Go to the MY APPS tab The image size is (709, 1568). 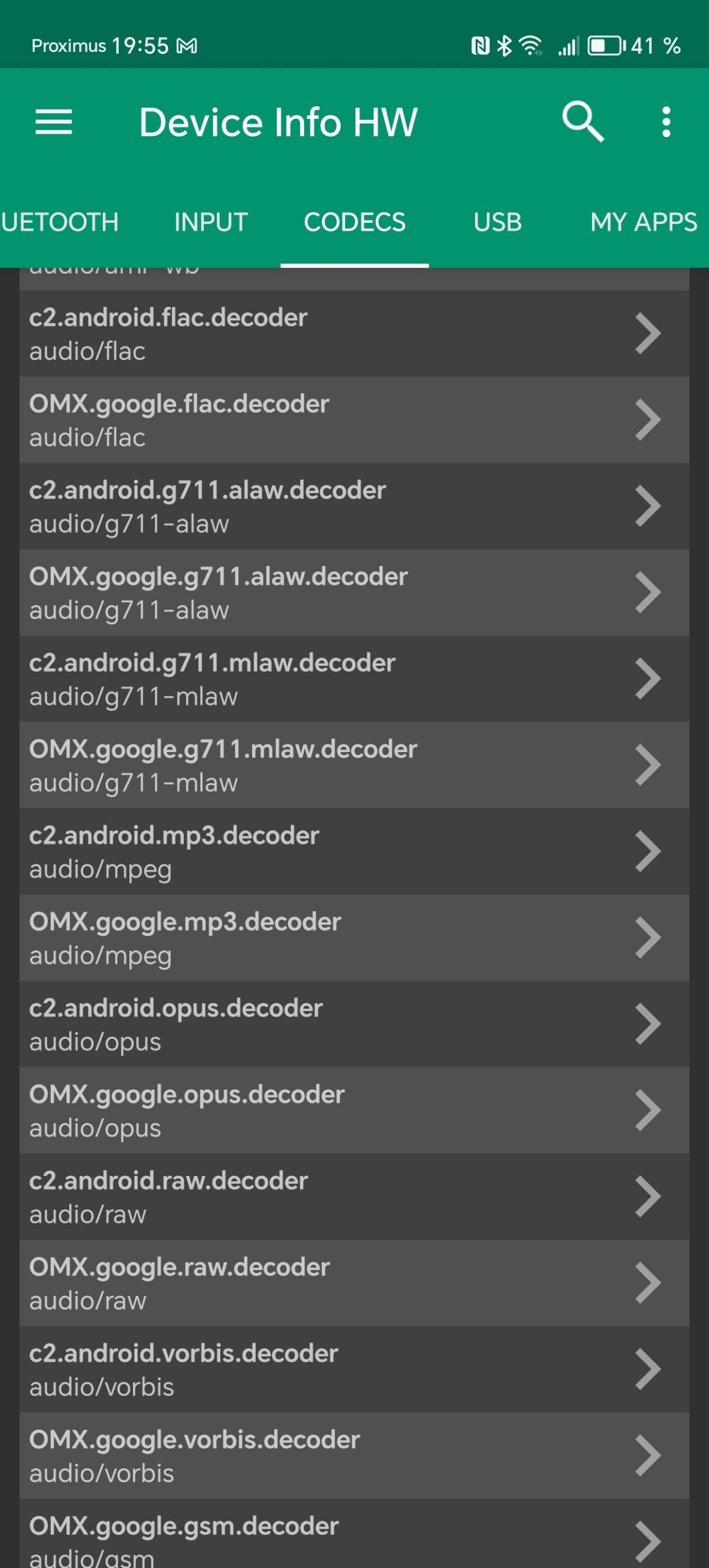(643, 222)
